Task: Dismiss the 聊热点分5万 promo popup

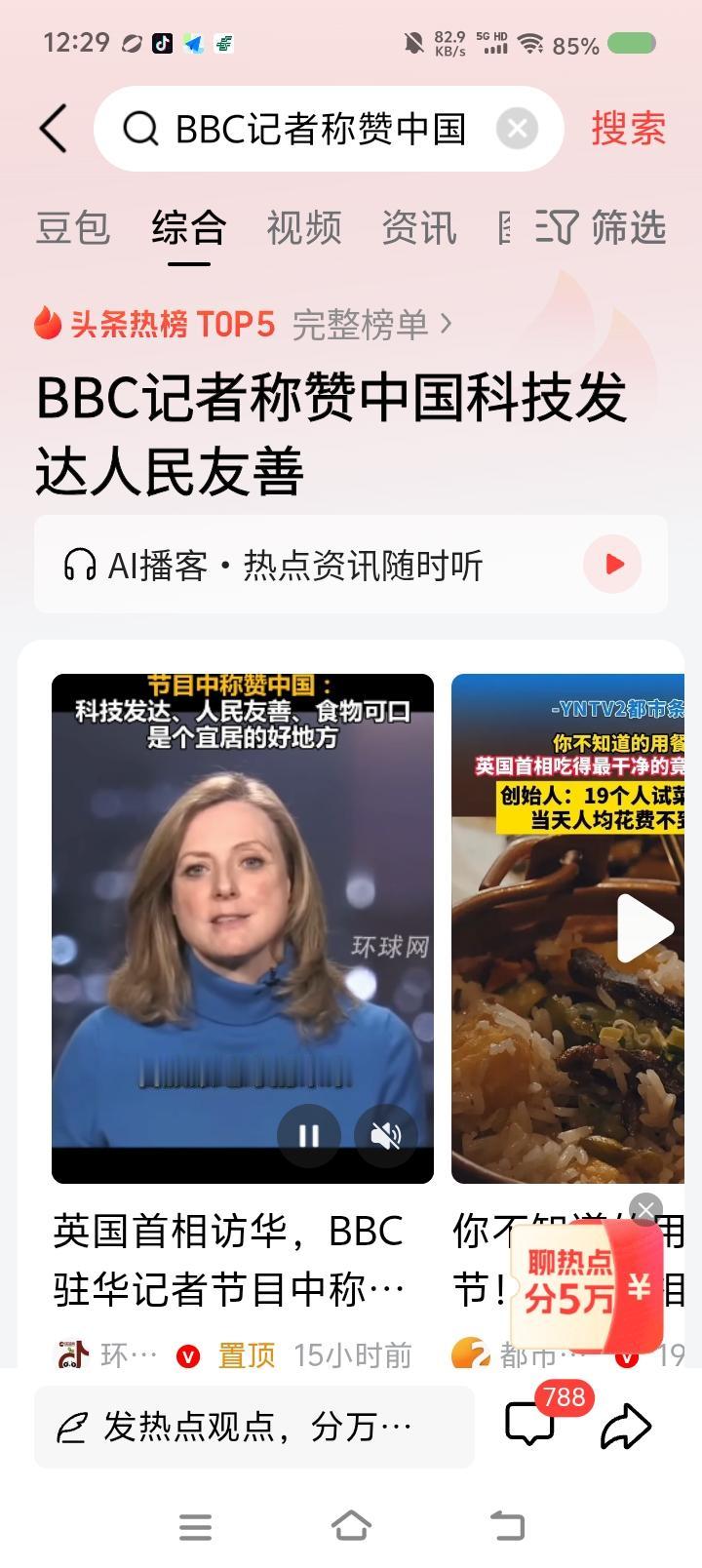Action: pos(646,1208)
